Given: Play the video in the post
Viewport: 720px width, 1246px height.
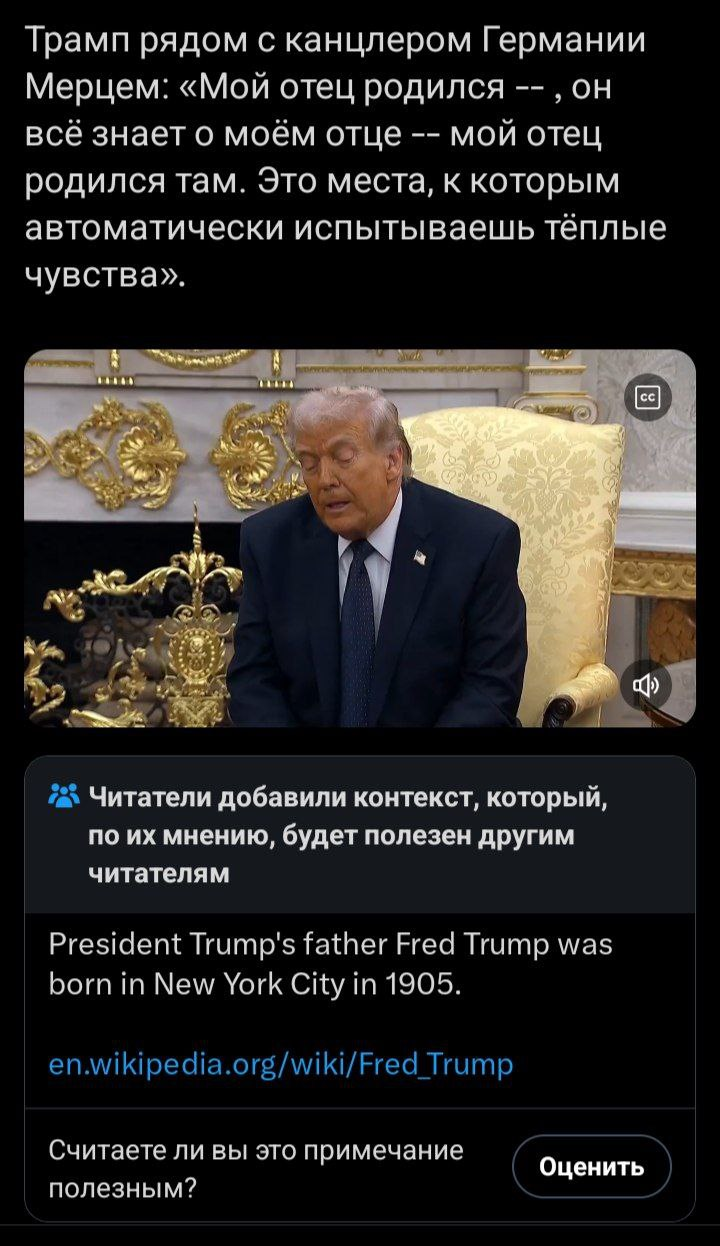Looking at the screenshot, I should pyautogui.click(x=359, y=538).
